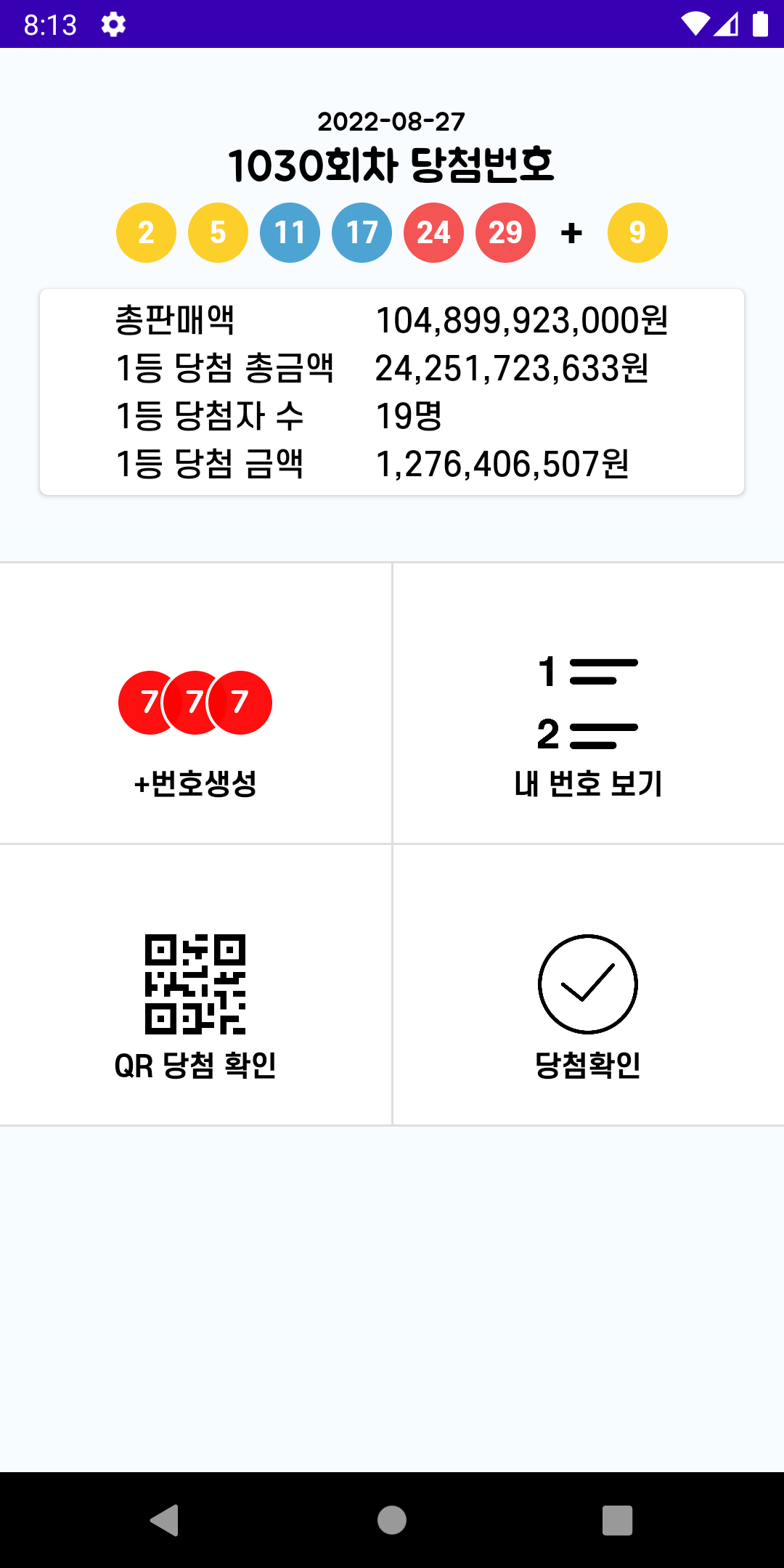Open my numbers list icon
This screenshot has height=1568, width=784.
tap(587, 701)
